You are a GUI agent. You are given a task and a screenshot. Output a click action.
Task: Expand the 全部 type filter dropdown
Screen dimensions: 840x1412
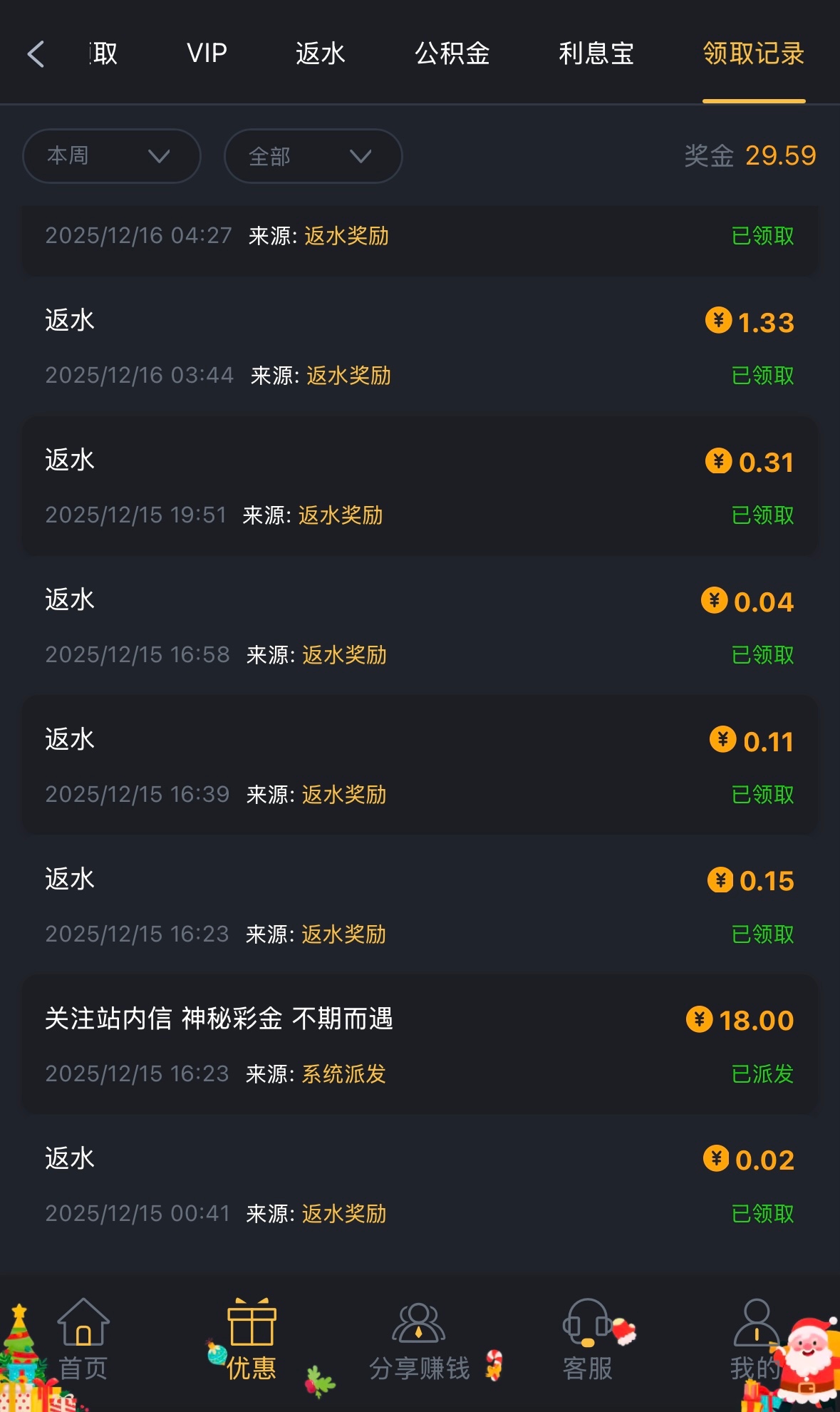pos(313,156)
